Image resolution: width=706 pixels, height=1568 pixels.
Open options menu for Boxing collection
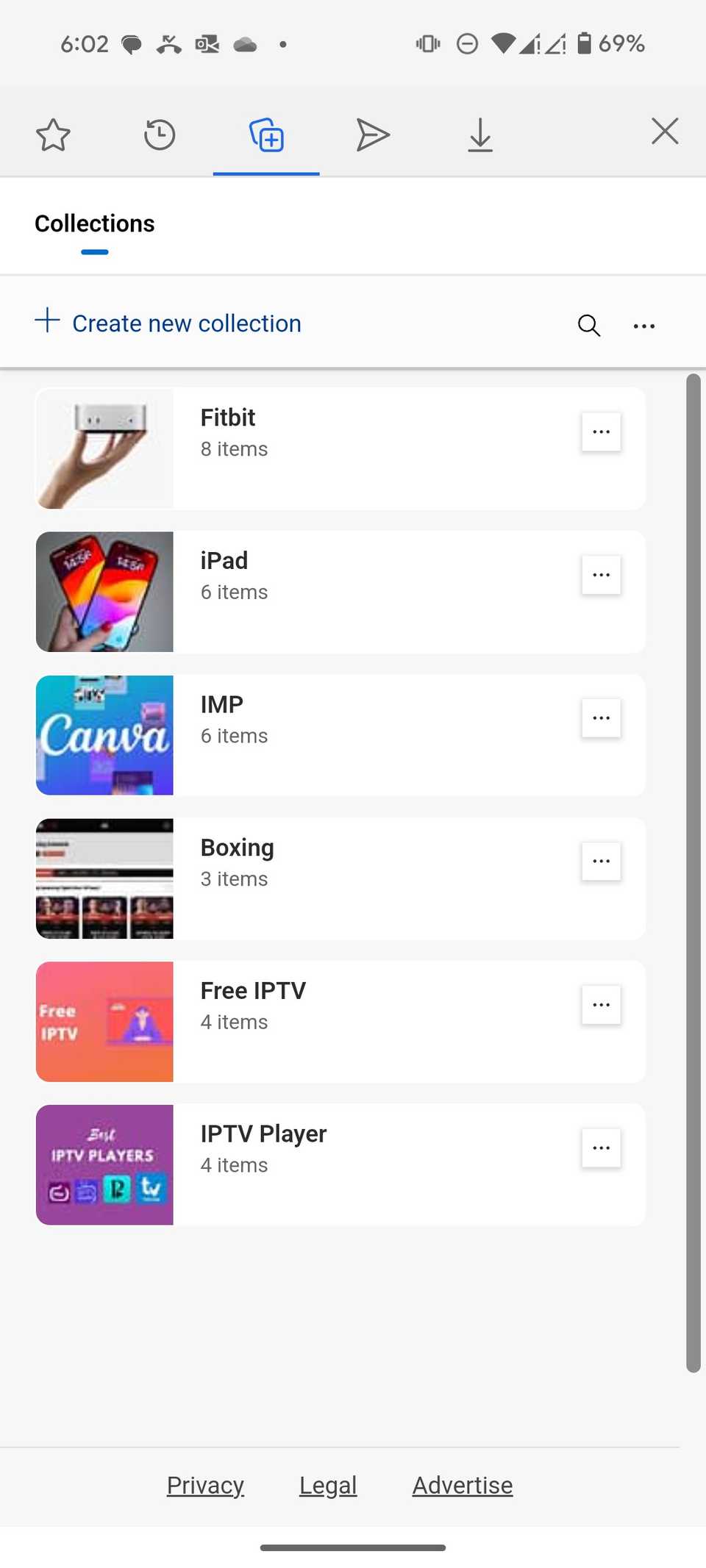[601, 861]
